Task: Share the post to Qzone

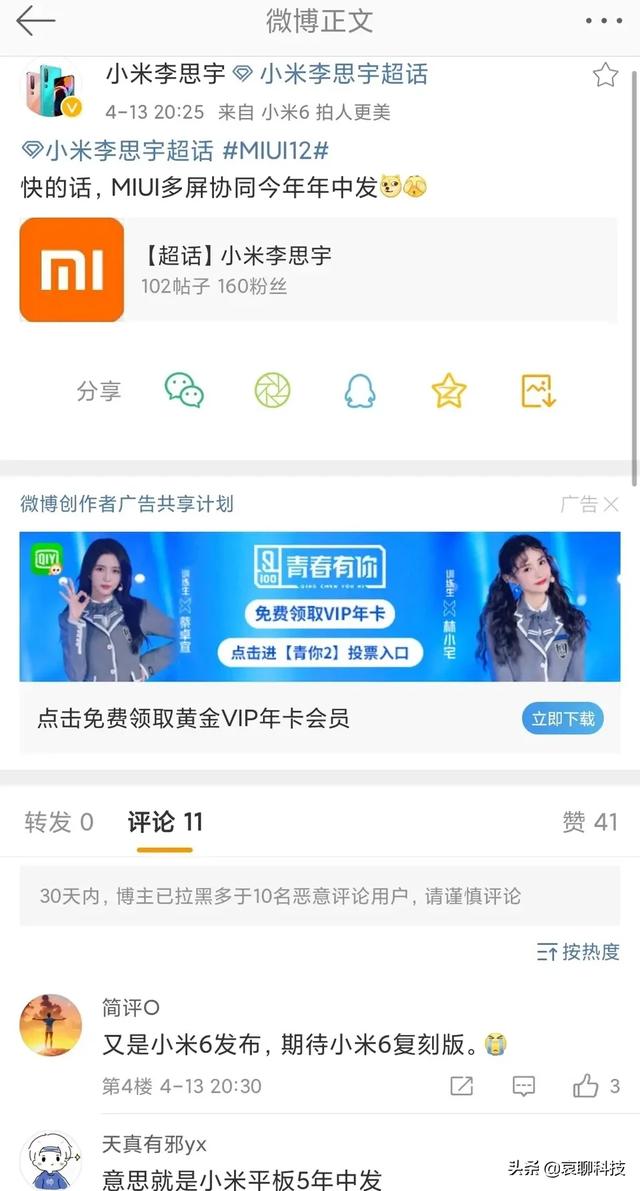Action: coord(449,391)
